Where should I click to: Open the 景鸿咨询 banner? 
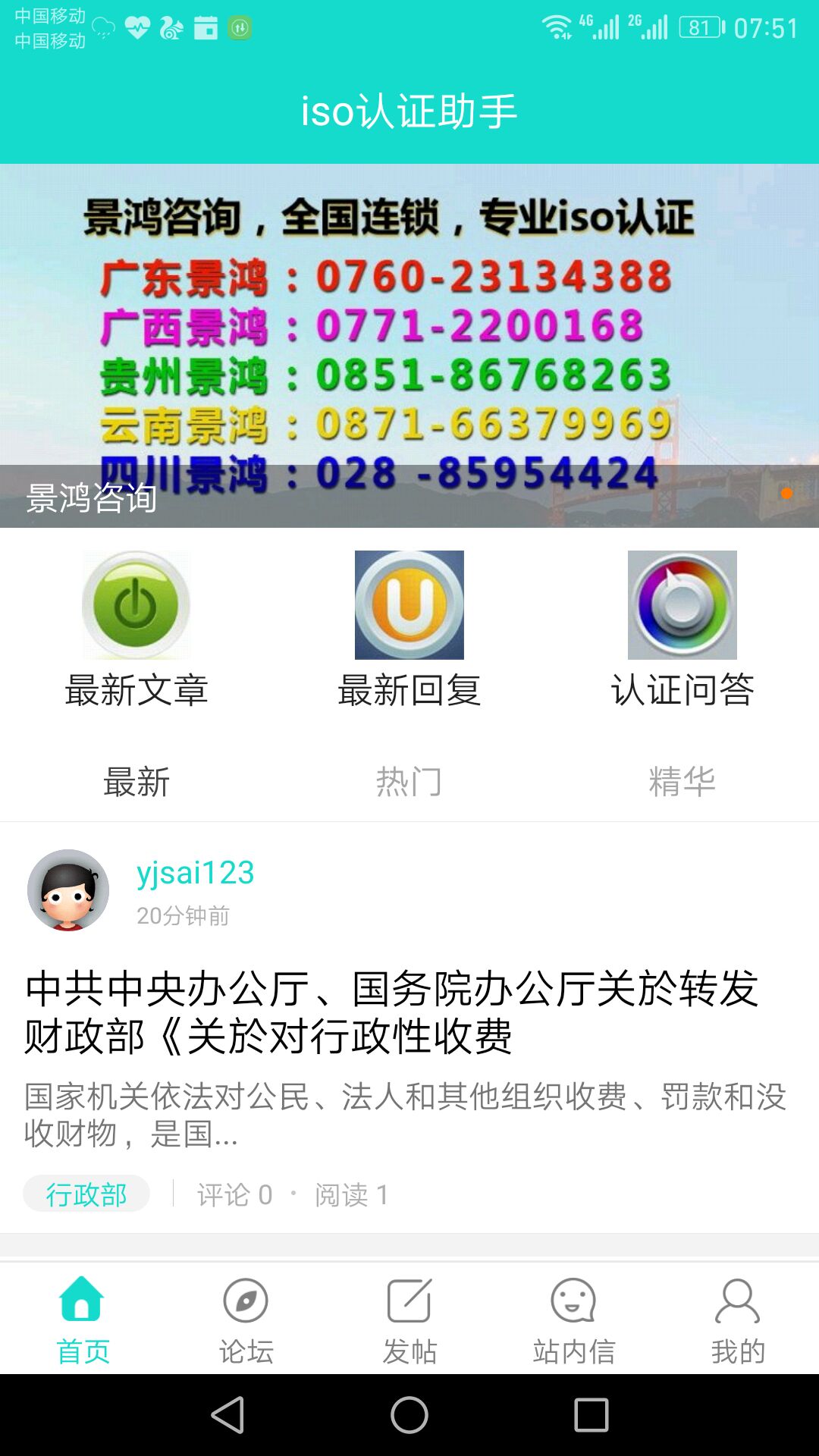[x=409, y=345]
